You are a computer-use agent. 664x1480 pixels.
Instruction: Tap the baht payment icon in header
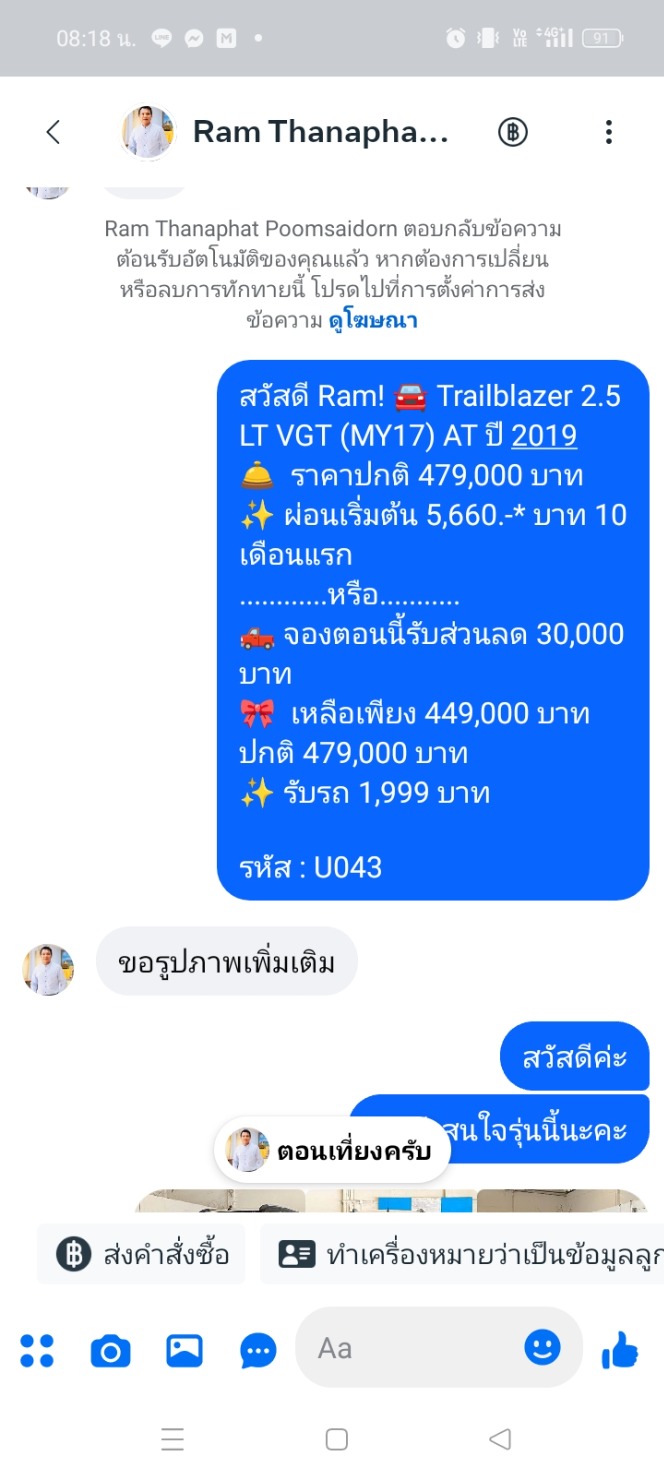[513, 132]
